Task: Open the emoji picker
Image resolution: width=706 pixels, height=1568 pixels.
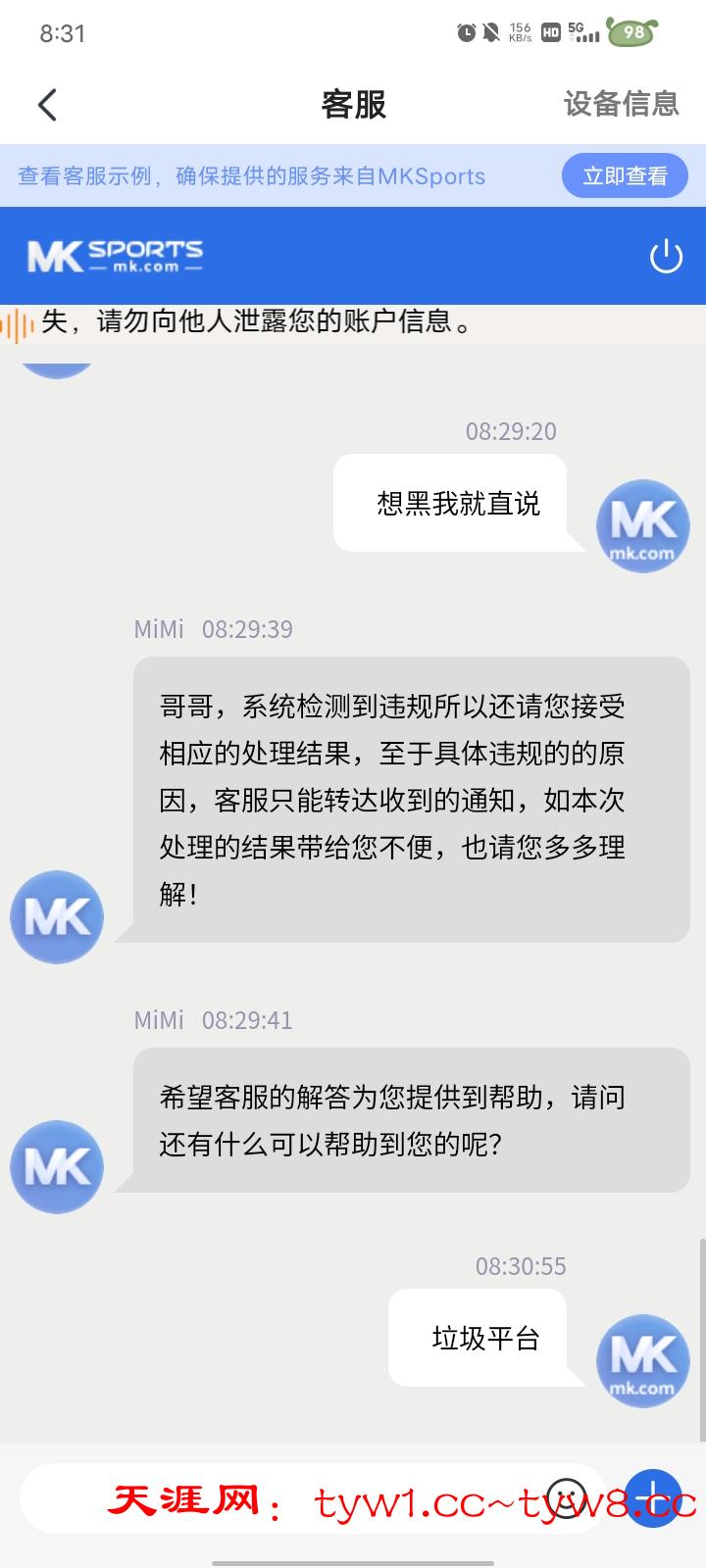Action: pos(567,1498)
